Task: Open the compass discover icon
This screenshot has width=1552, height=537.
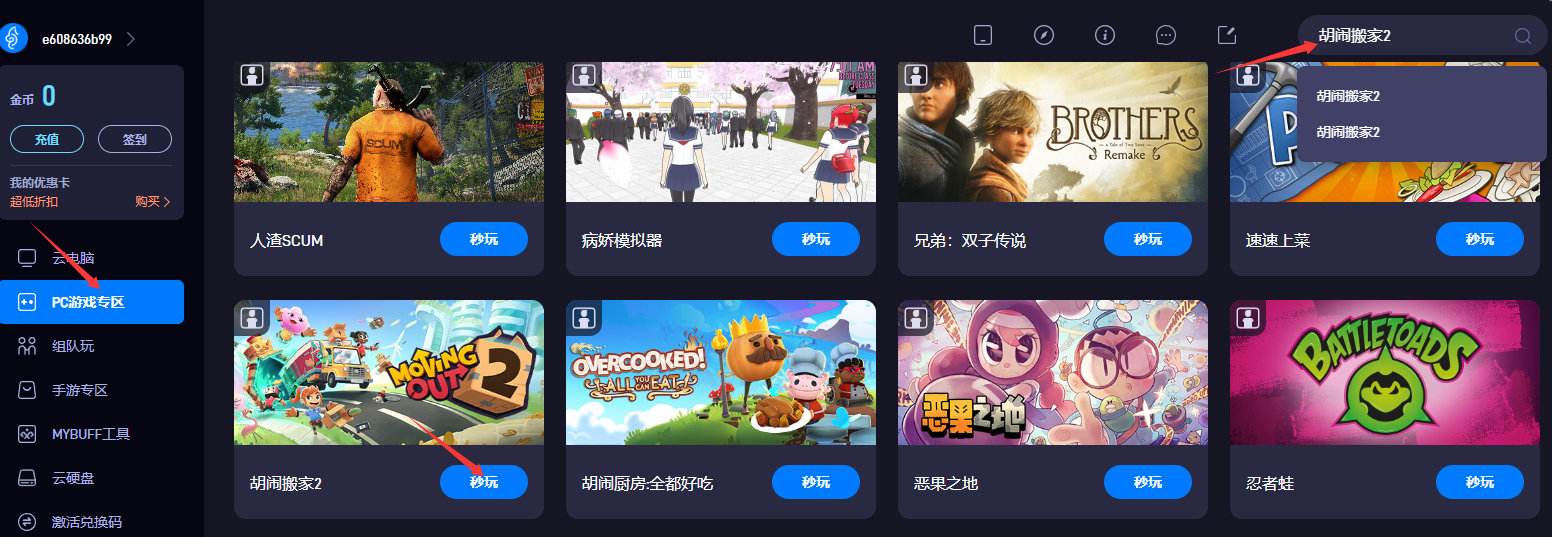Action: point(1044,36)
